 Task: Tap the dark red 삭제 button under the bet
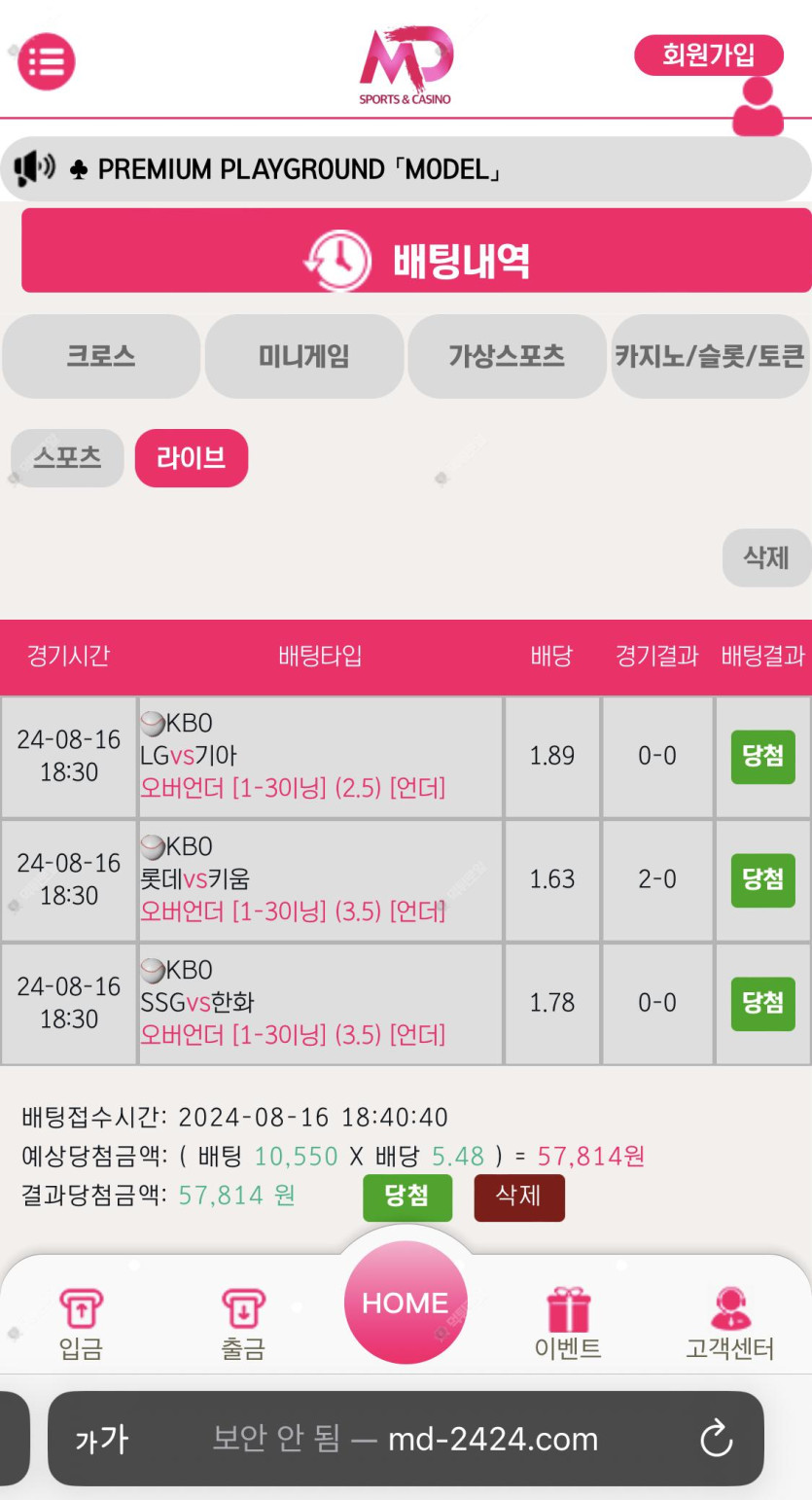pos(518,1196)
